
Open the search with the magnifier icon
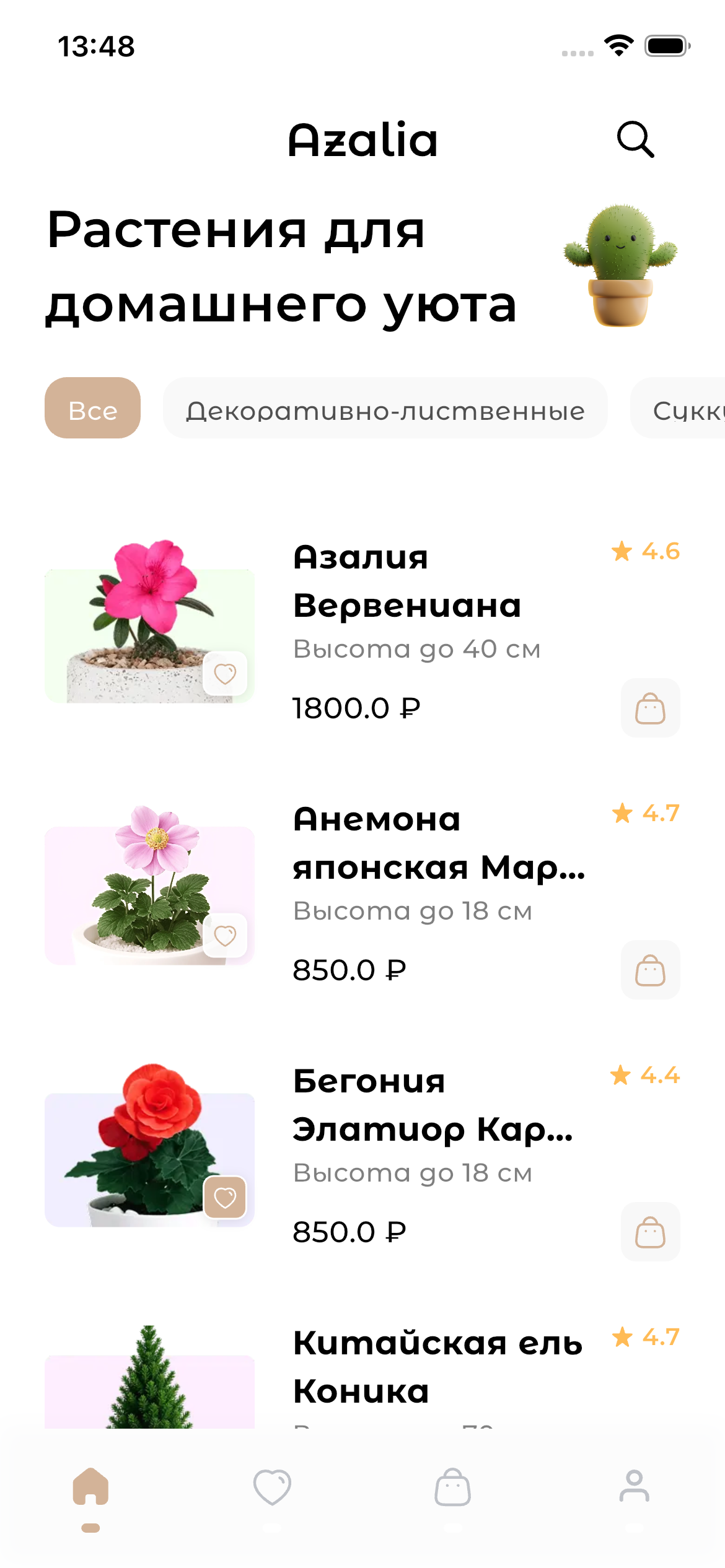coord(635,141)
